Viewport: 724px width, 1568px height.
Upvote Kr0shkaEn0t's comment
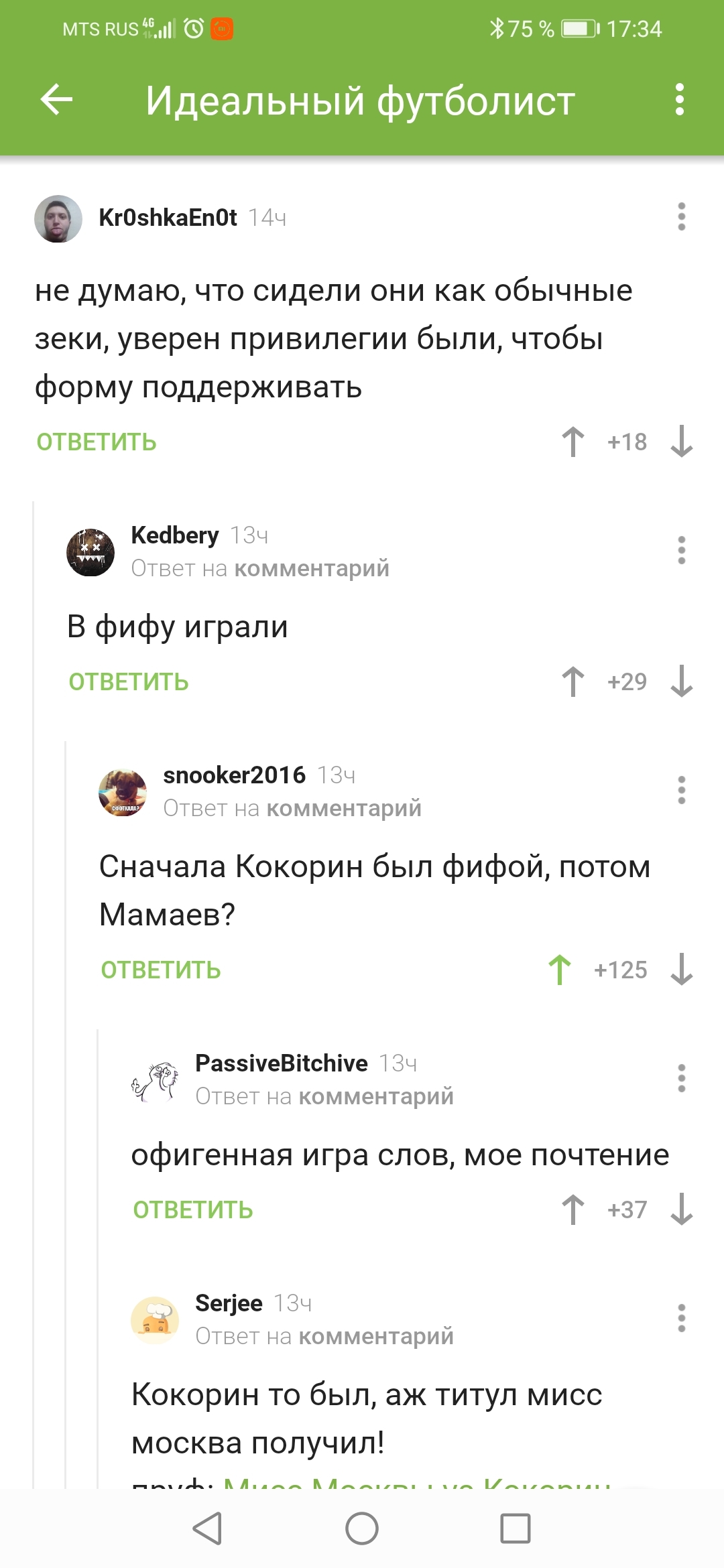[573, 442]
